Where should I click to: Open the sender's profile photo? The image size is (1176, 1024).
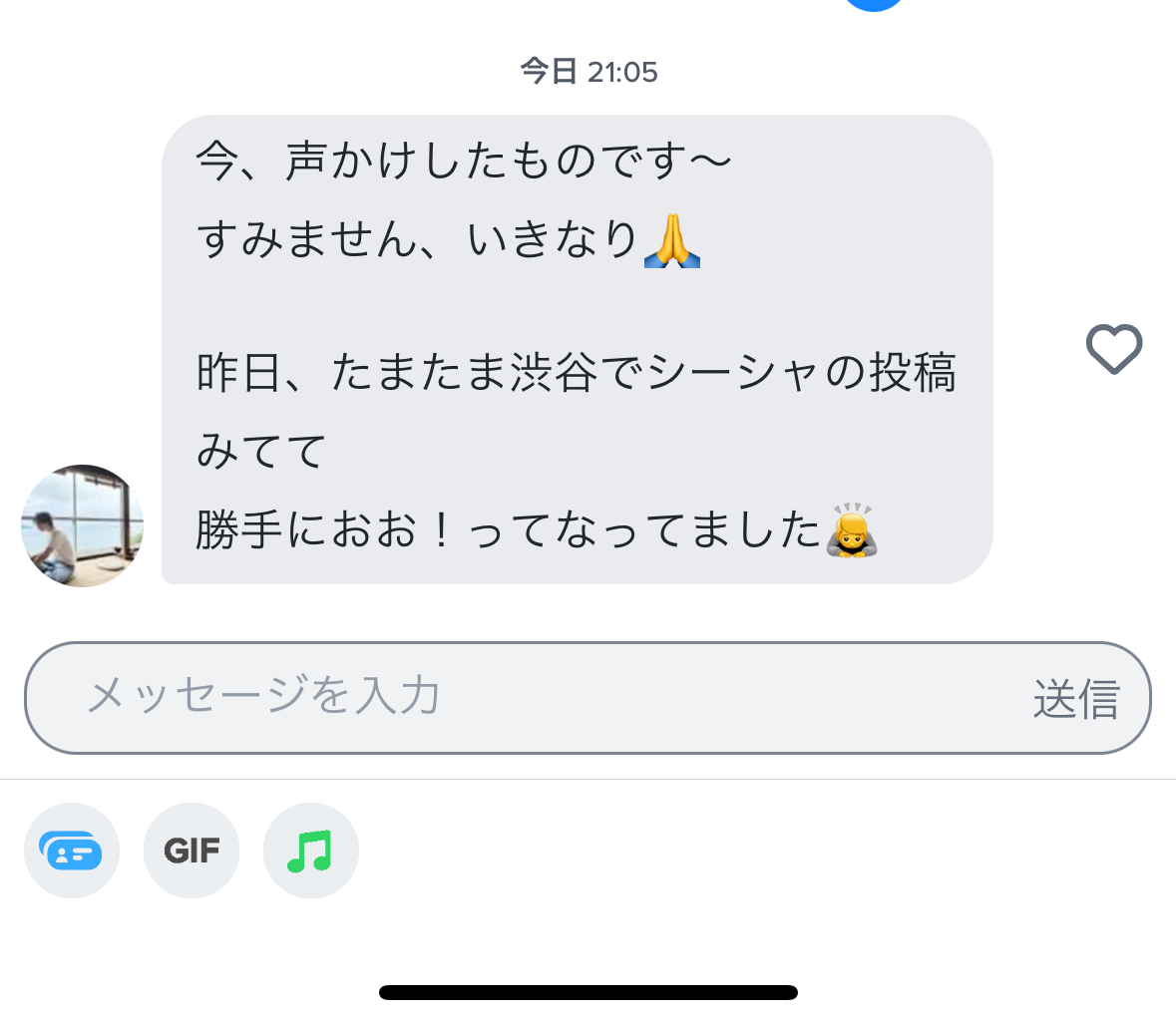82,525
